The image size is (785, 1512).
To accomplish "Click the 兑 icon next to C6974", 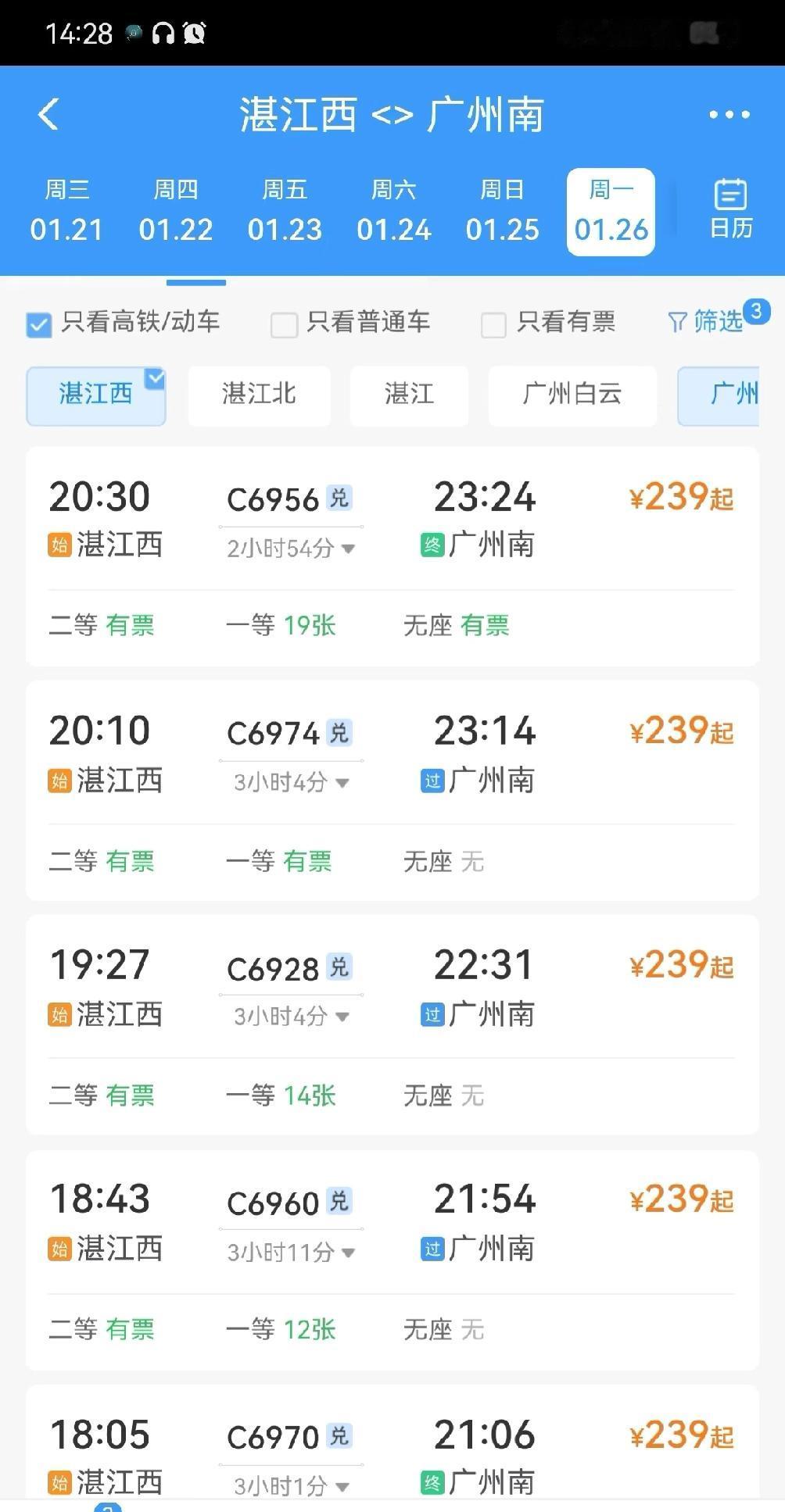I will [x=342, y=731].
